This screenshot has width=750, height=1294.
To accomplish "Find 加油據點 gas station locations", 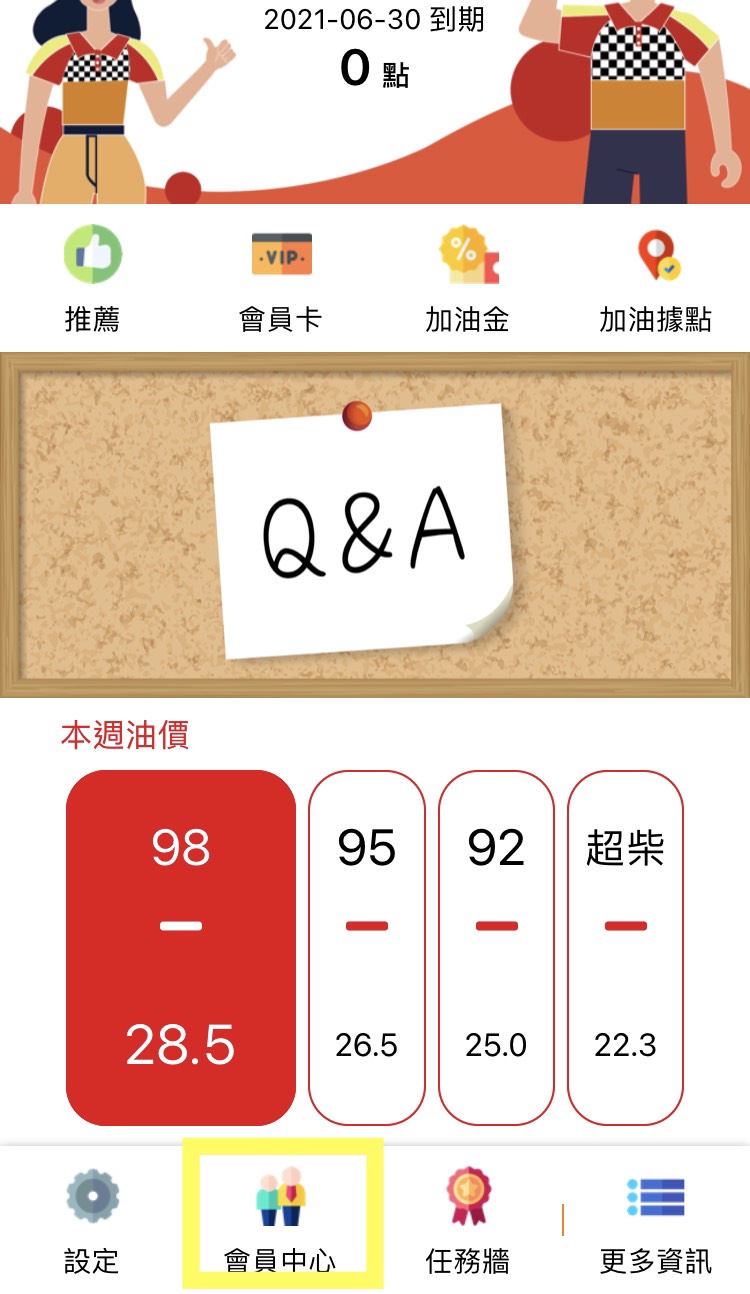I will [656, 277].
